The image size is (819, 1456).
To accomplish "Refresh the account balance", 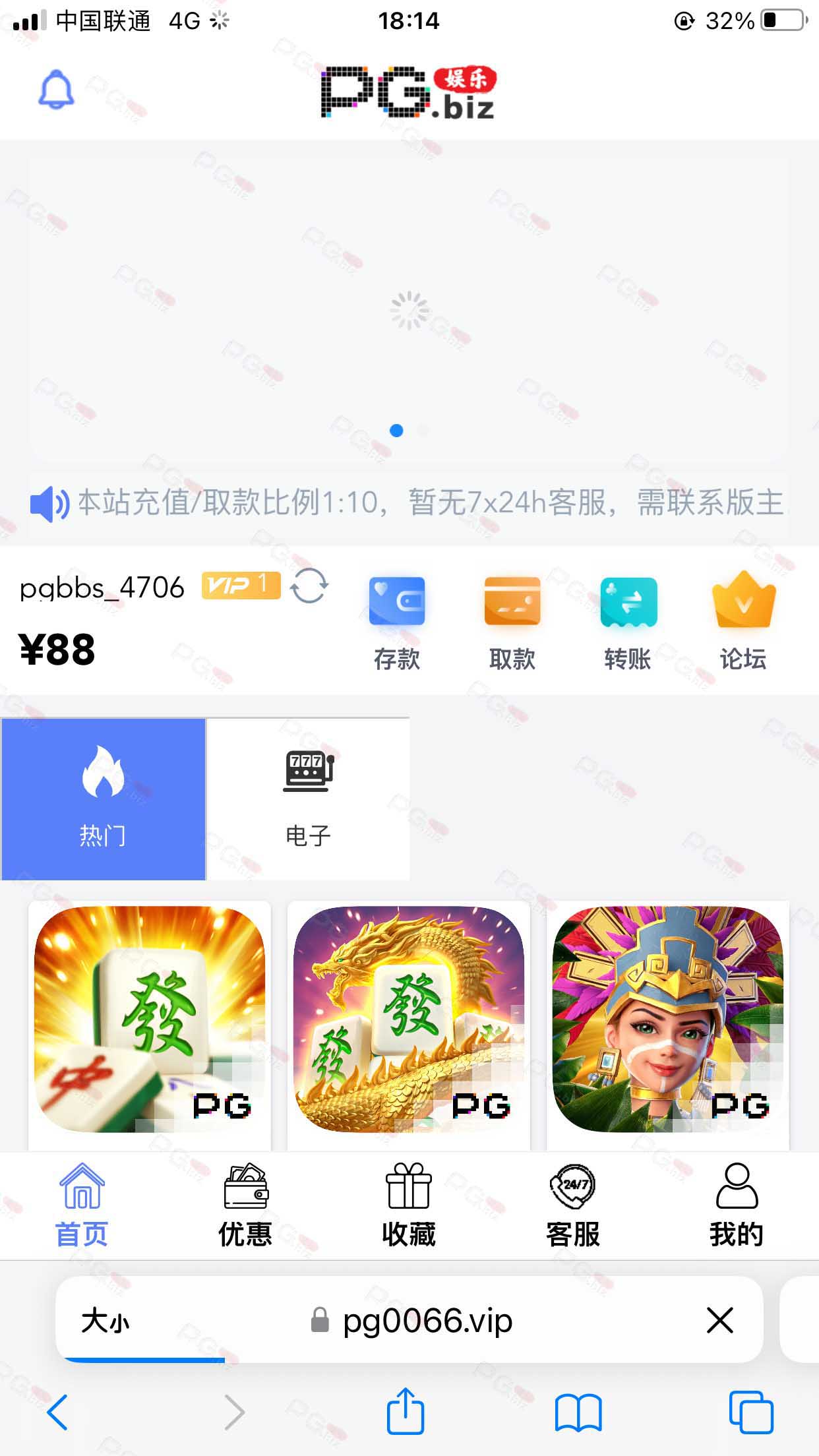I will pyautogui.click(x=309, y=586).
